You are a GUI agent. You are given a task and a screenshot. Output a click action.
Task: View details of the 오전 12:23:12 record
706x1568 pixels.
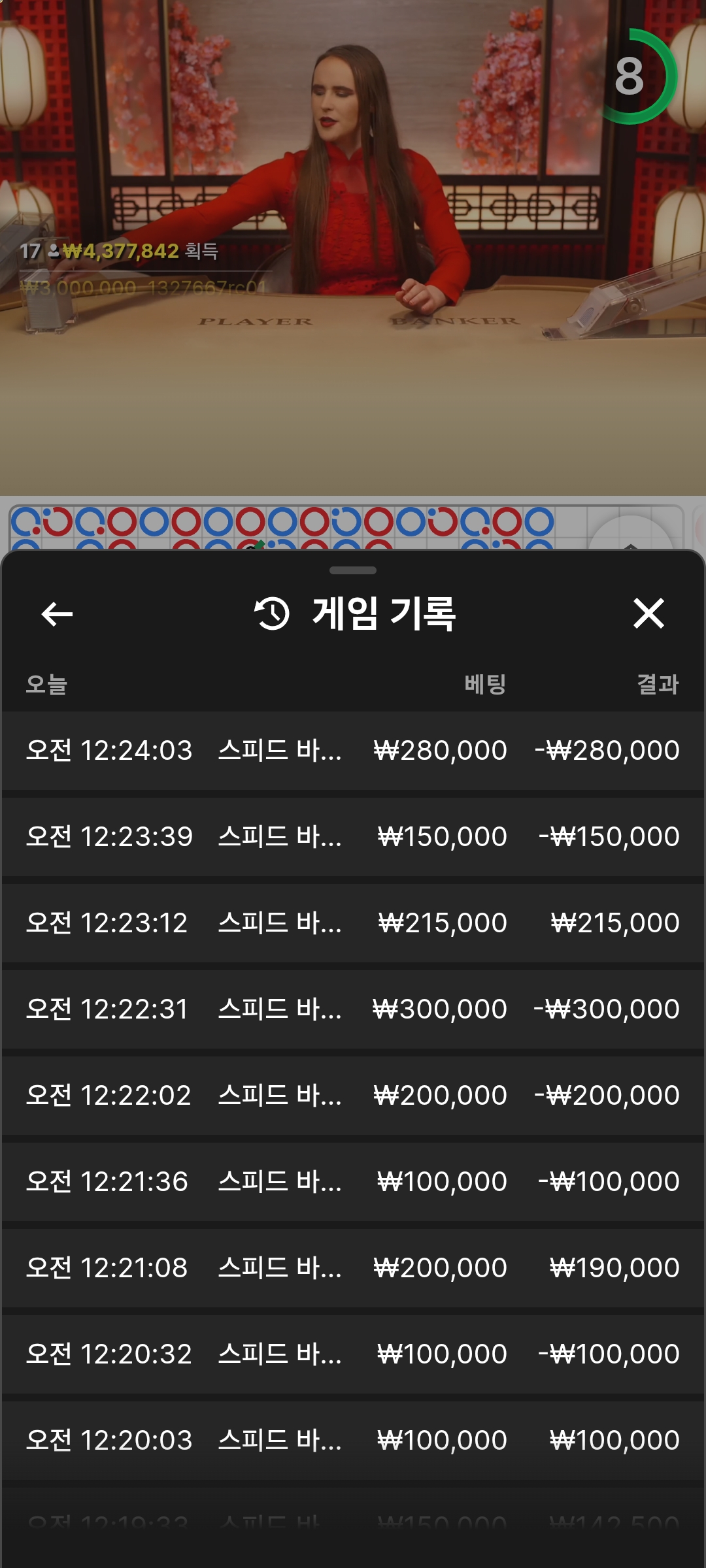[x=353, y=923]
